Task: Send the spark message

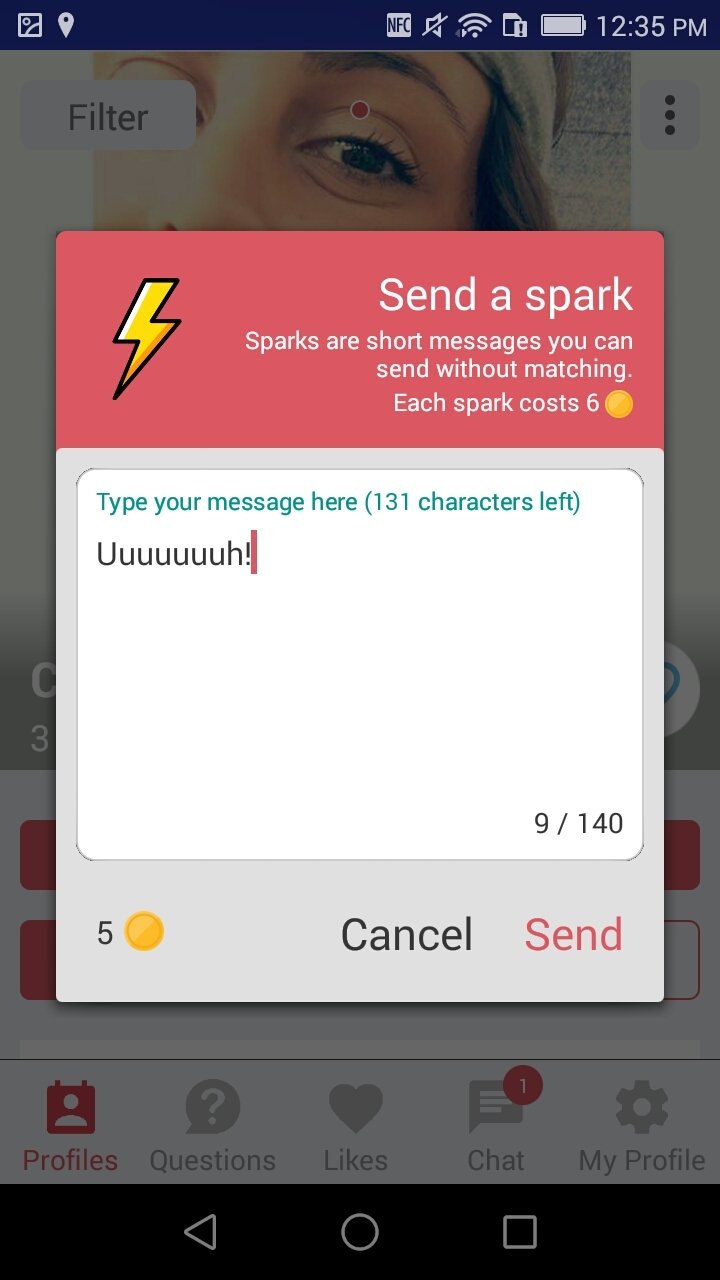Action: pos(573,935)
